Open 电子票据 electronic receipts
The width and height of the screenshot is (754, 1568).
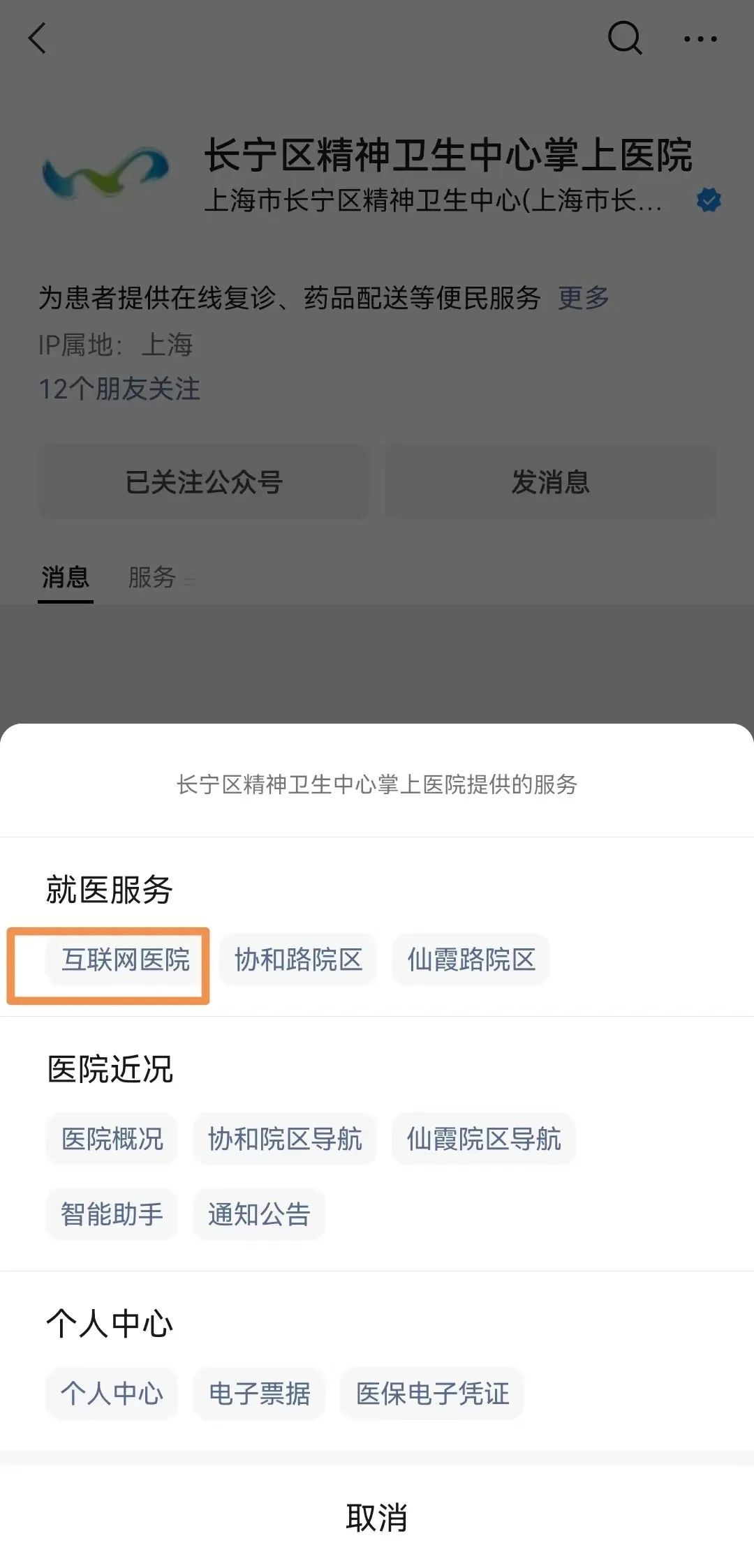(259, 1394)
